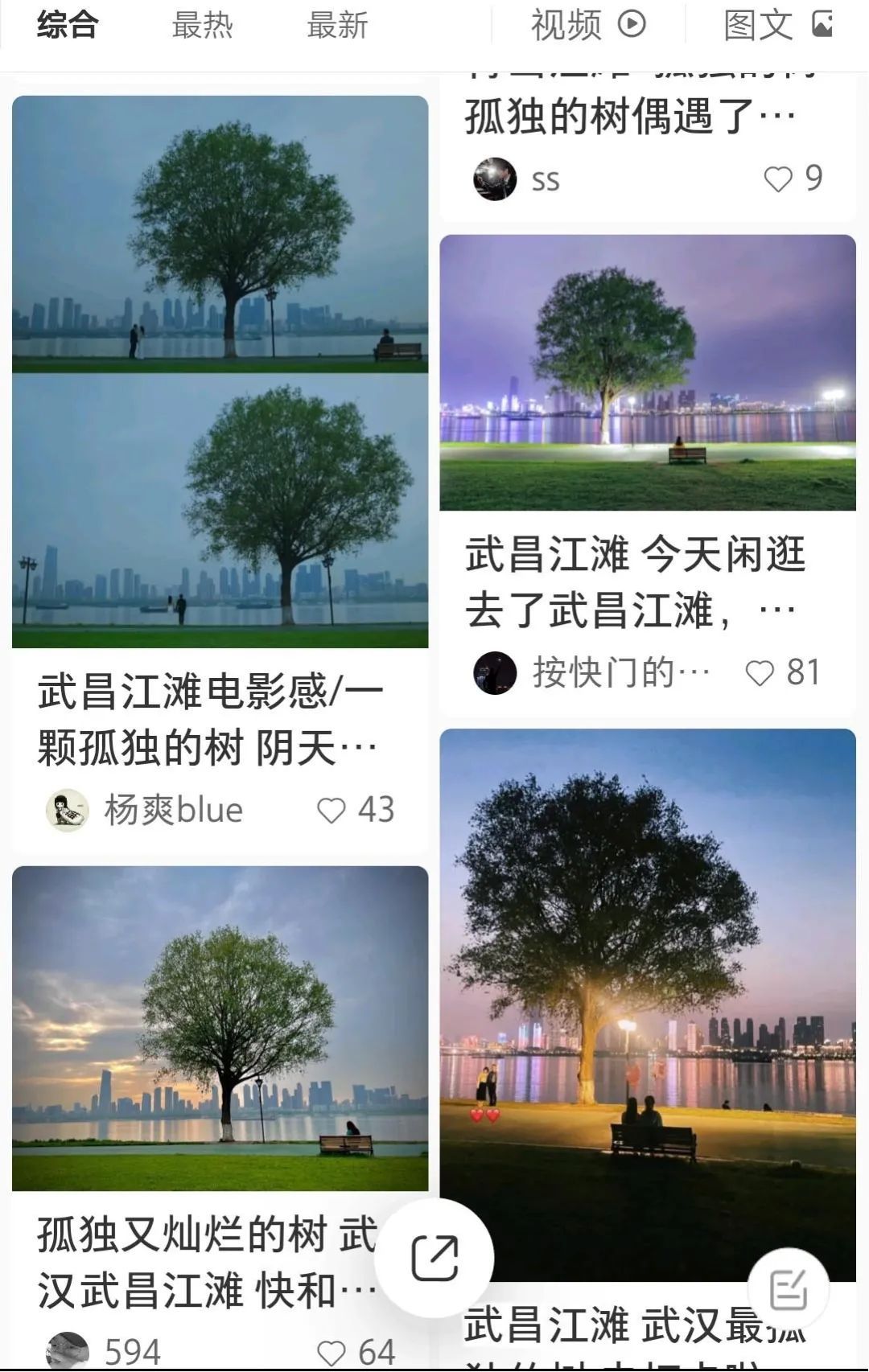Like the post by 杨爽blue
Viewport: 869px width, 1372px height.
point(331,810)
